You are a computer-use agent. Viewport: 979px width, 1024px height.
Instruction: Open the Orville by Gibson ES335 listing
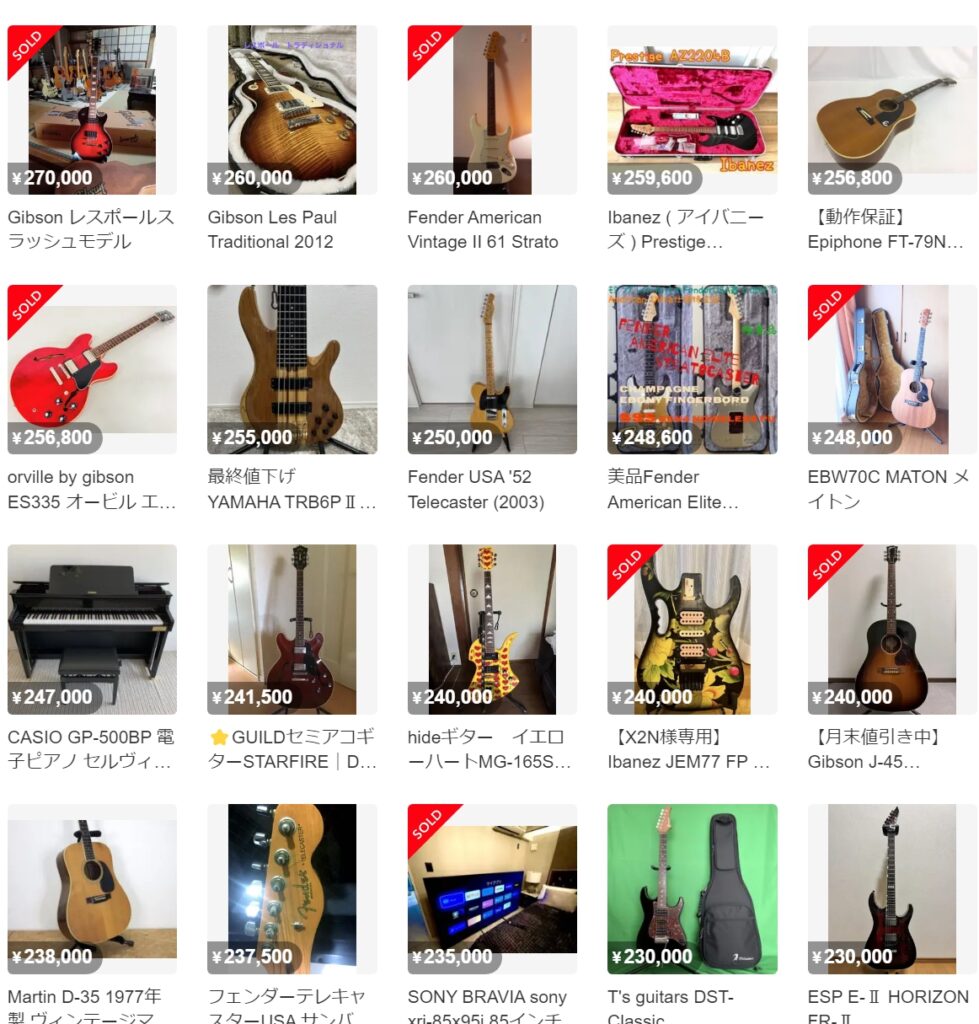pos(92,370)
